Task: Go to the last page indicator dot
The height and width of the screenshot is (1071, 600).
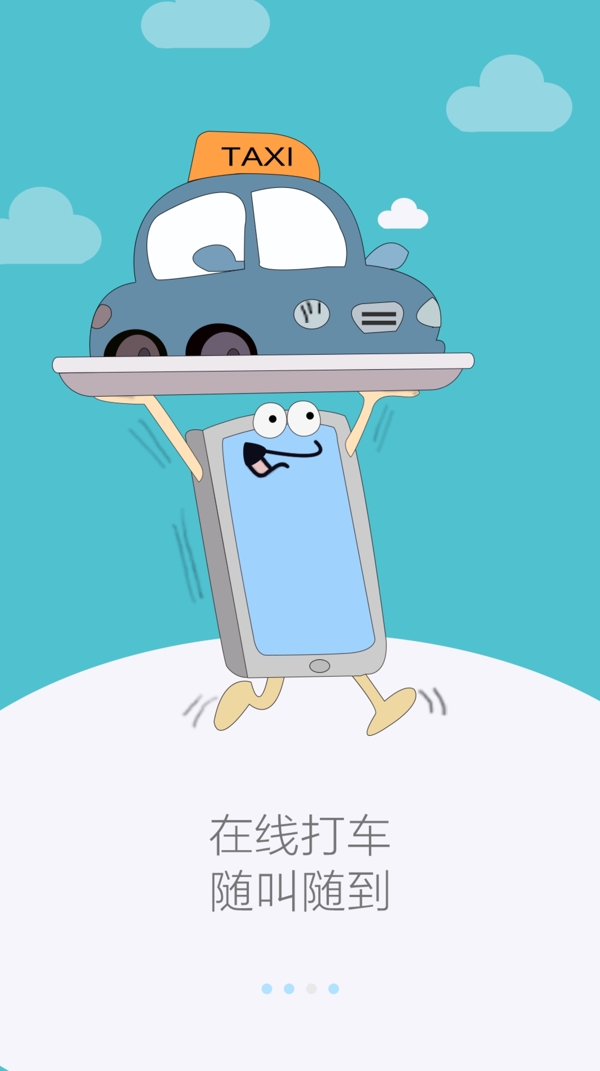Action: (334, 989)
